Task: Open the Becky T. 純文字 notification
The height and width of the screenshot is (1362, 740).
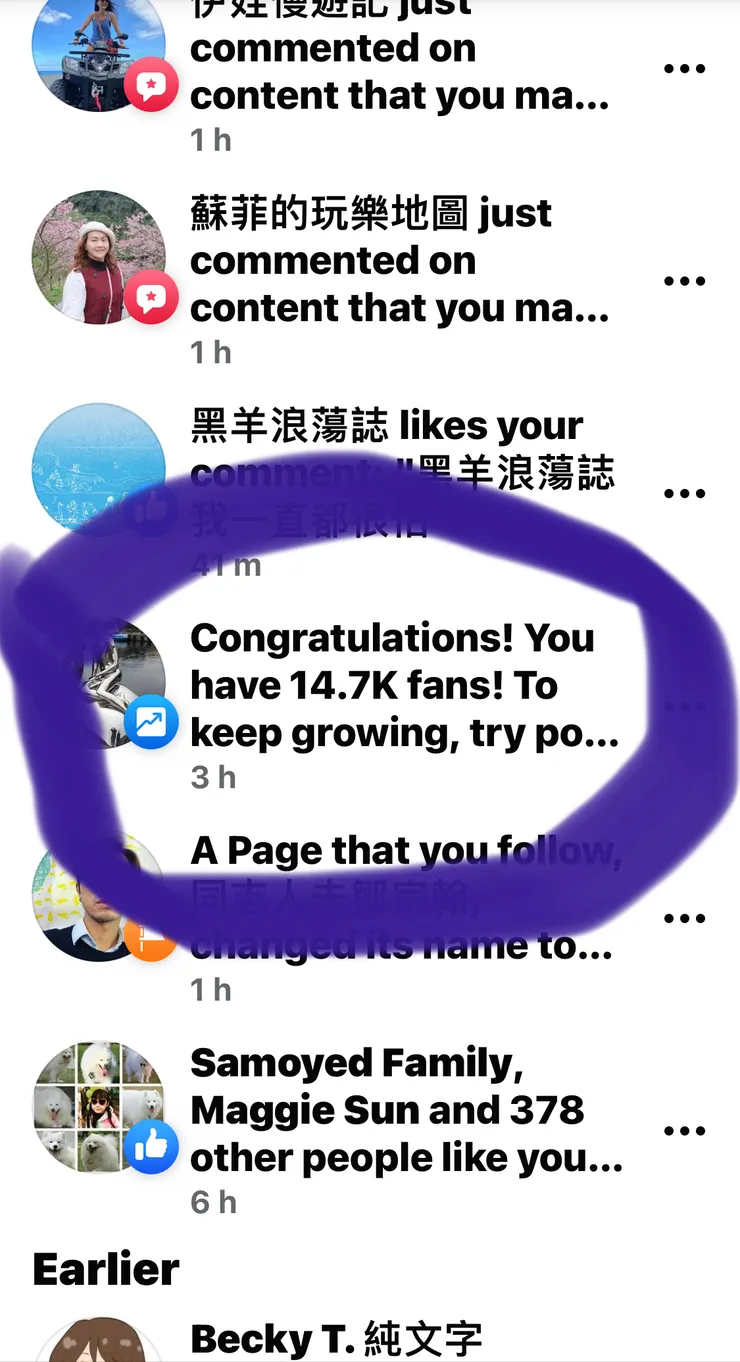Action: click(x=400, y=1340)
